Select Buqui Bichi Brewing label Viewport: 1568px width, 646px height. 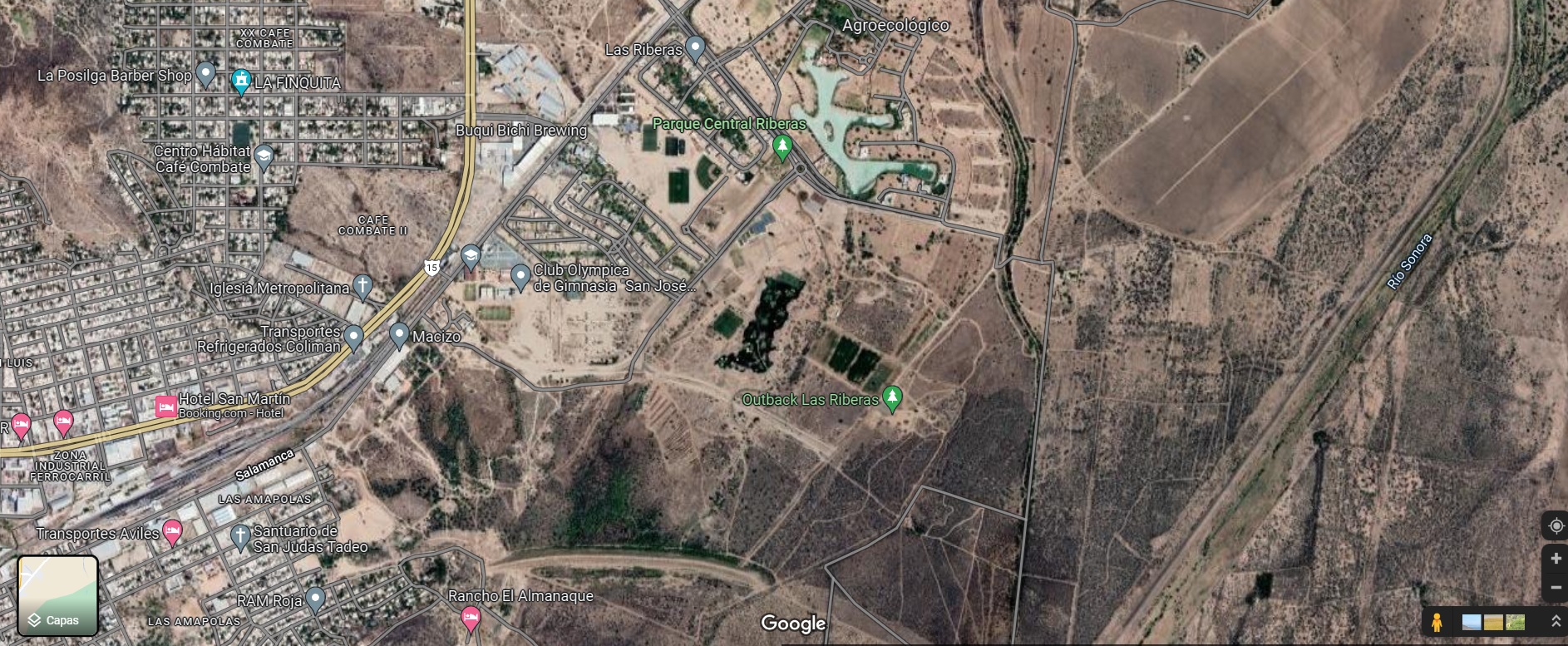pos(520,131)
